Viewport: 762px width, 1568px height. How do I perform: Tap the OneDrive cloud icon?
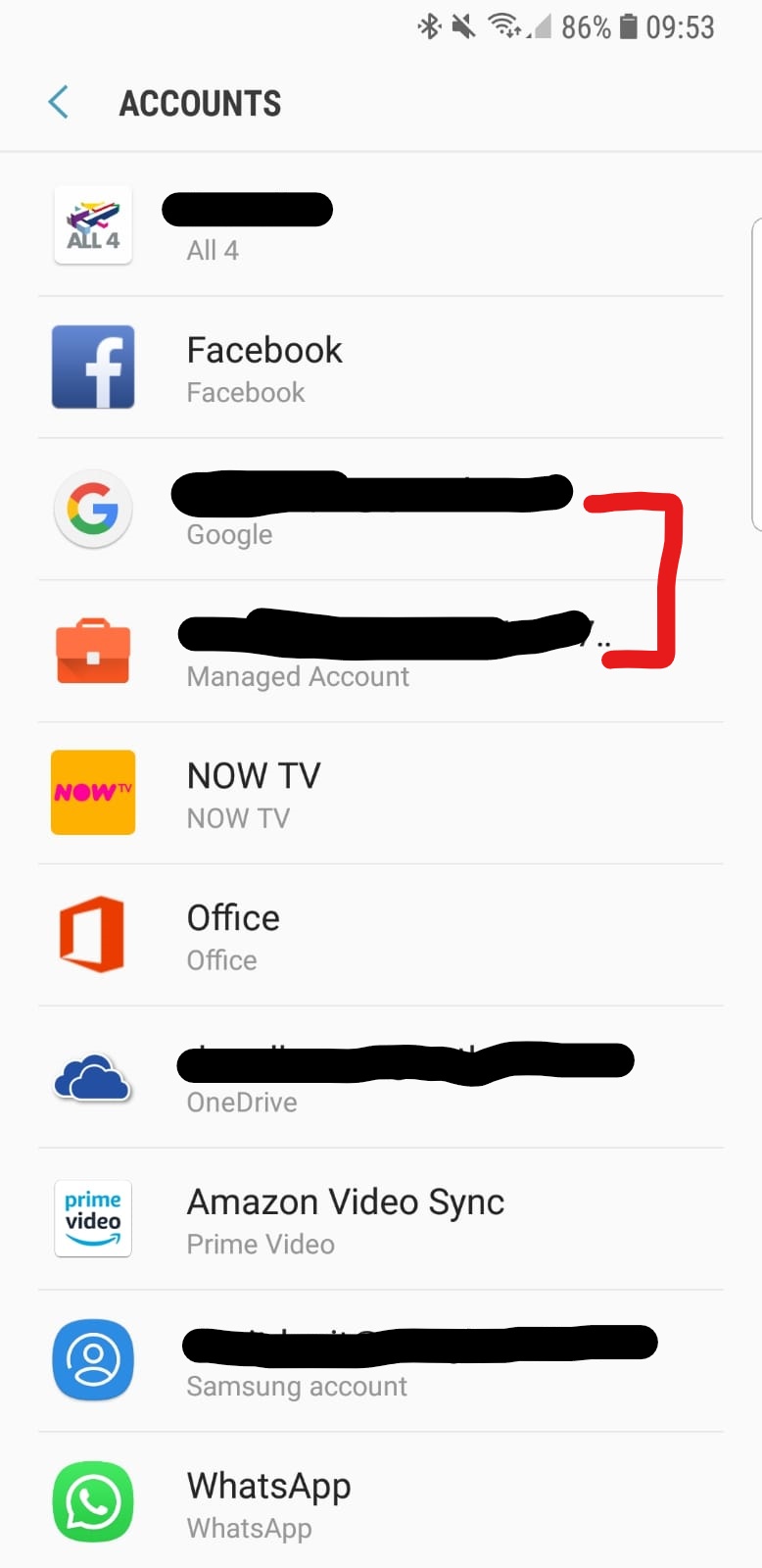pyautogui.click(x=93, y=1076)
